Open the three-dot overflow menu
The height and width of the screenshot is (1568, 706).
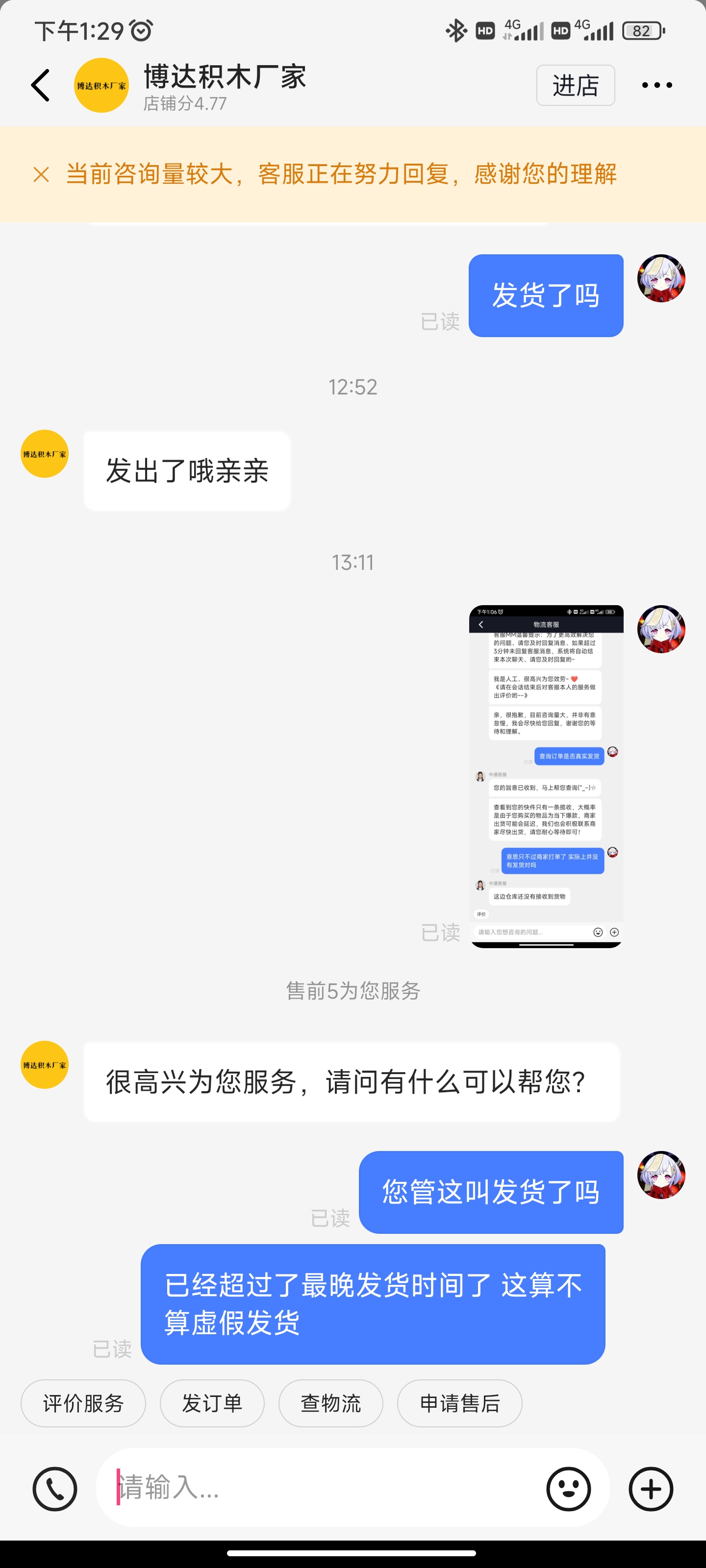coord(656,85)
